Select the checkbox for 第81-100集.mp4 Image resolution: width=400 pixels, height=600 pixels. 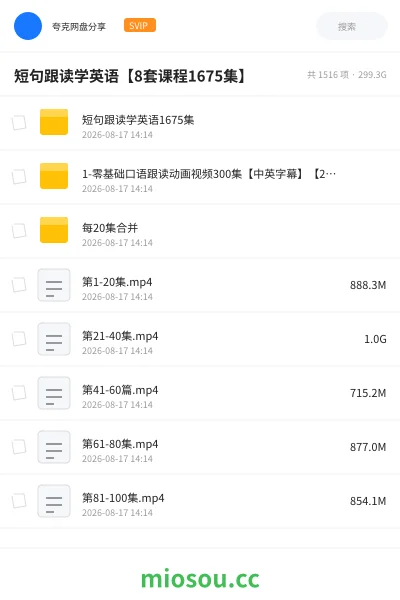[x=19, y=501]
